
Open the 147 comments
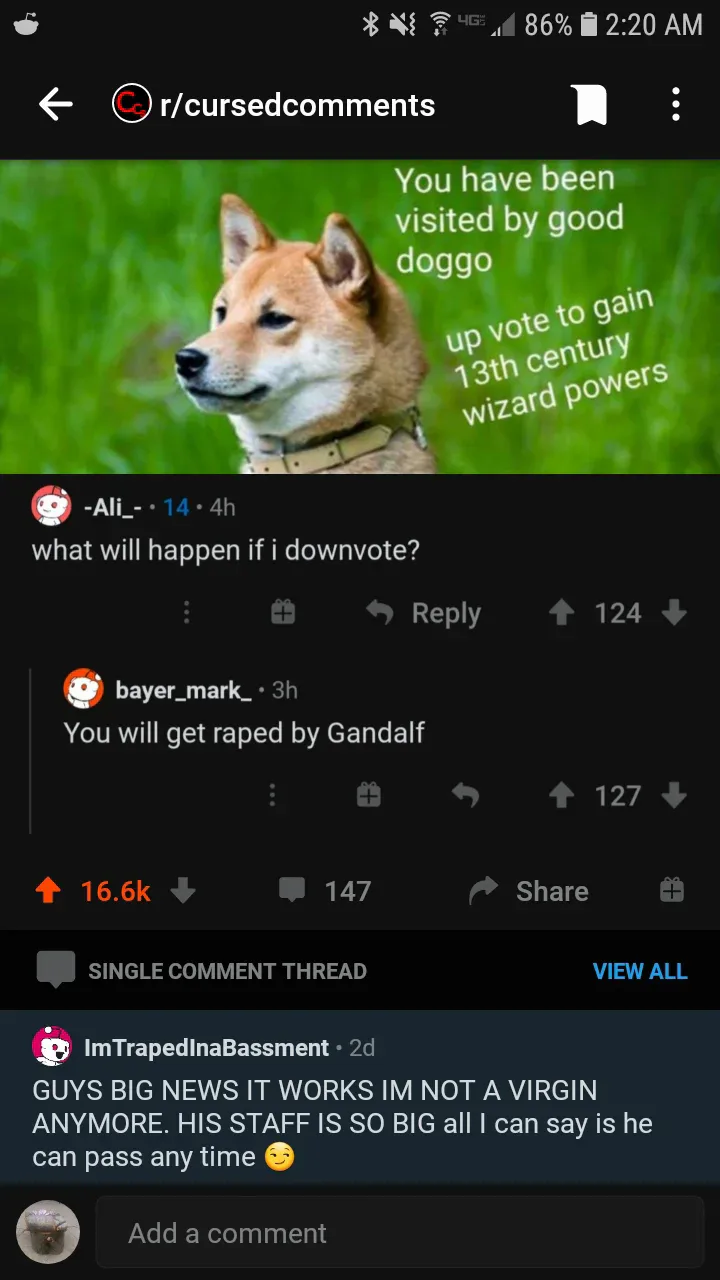324,890
